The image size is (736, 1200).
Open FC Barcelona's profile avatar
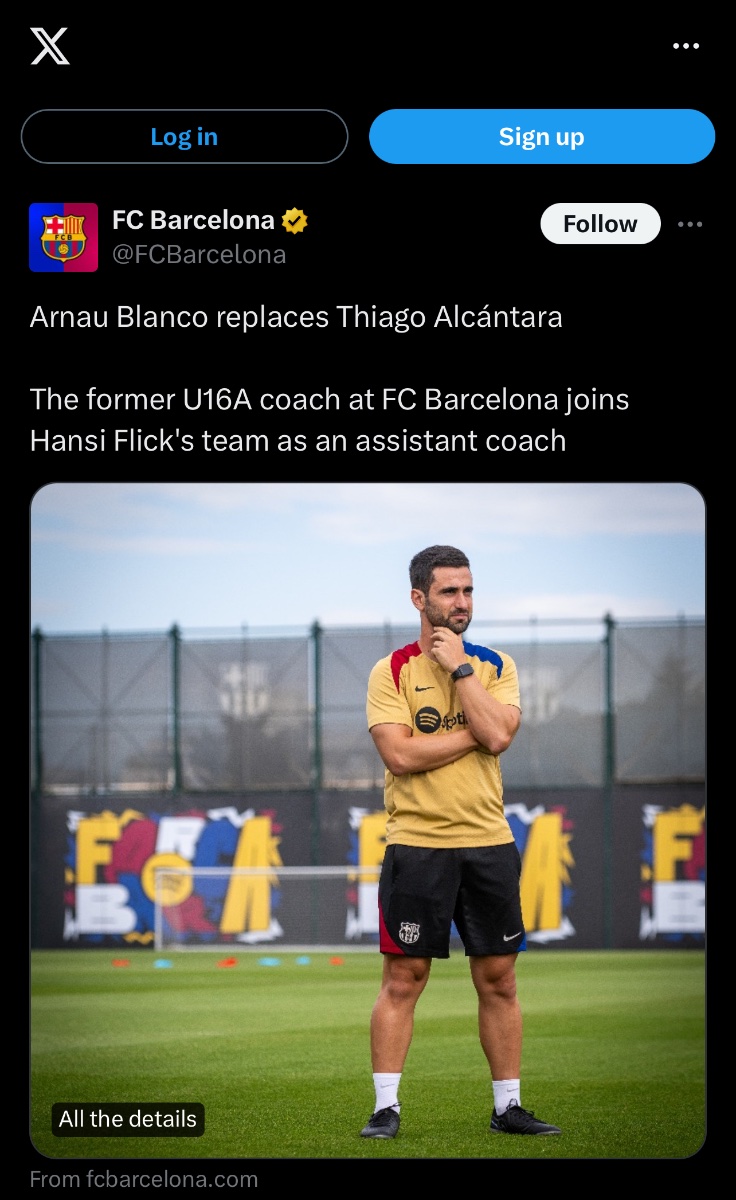click(64, 237)
